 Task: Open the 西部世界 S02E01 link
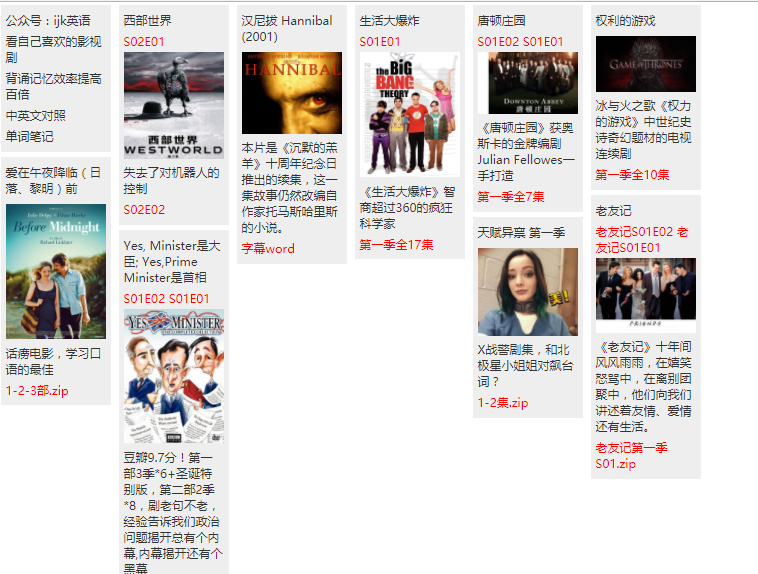point(144,42)
